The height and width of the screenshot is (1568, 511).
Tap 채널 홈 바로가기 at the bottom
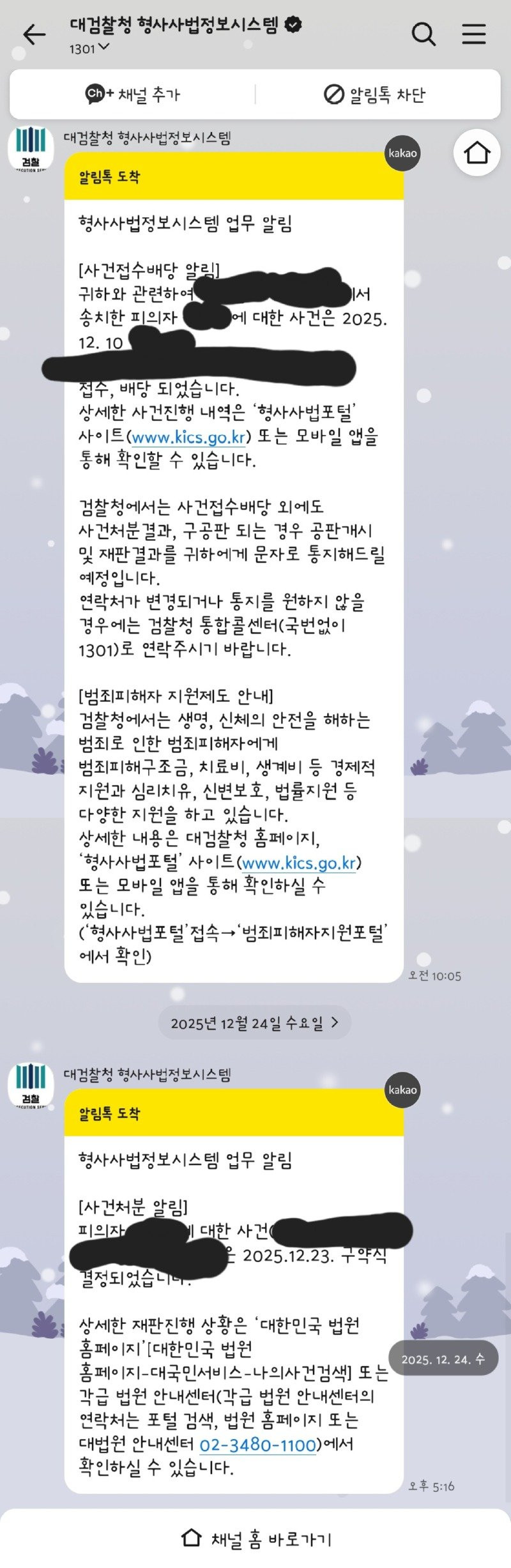256,1539
